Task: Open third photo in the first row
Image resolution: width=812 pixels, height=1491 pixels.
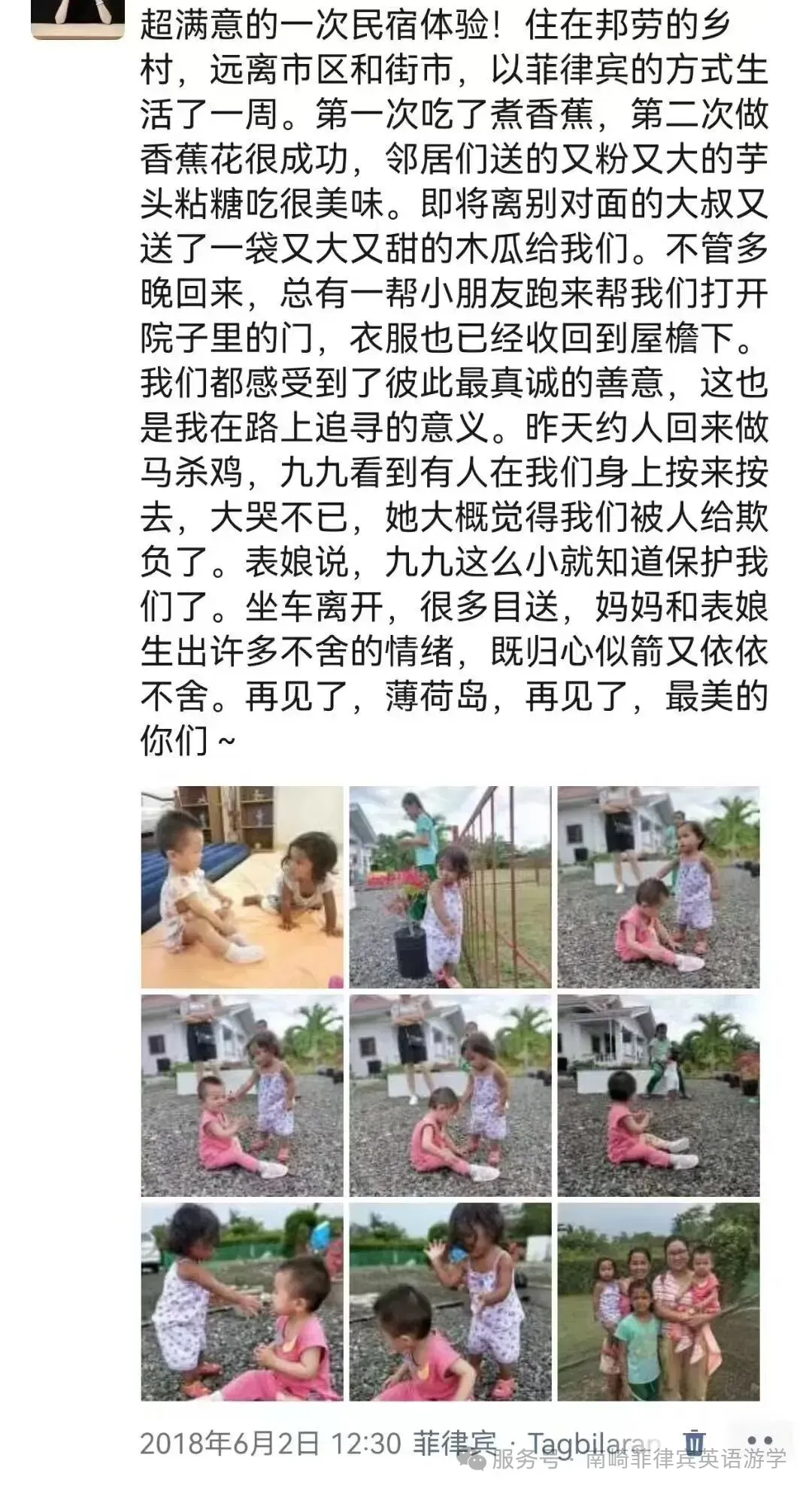Action: tap(658, 887)
